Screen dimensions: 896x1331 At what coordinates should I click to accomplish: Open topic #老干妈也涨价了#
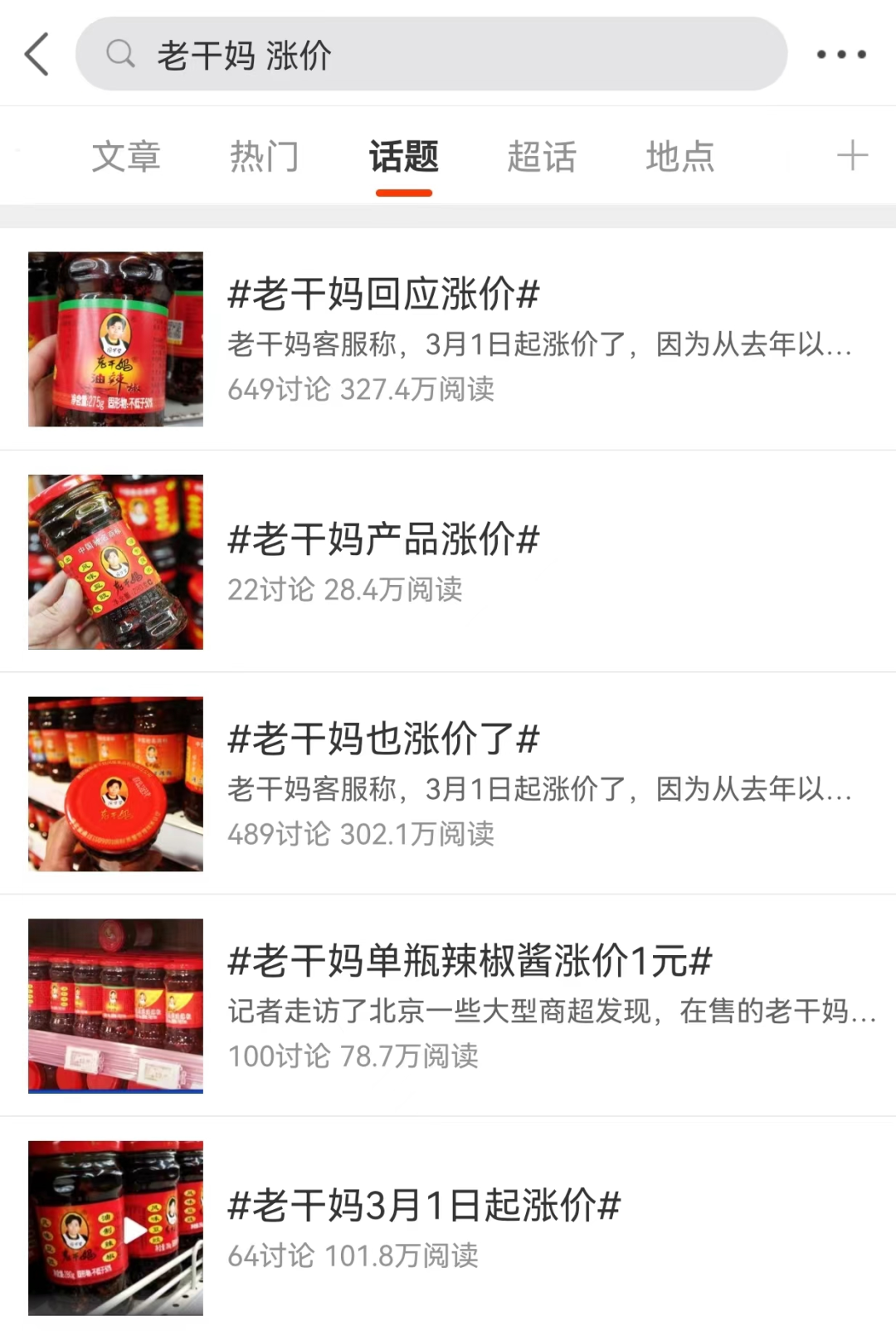pyautogui.click(x=448, y=784)
